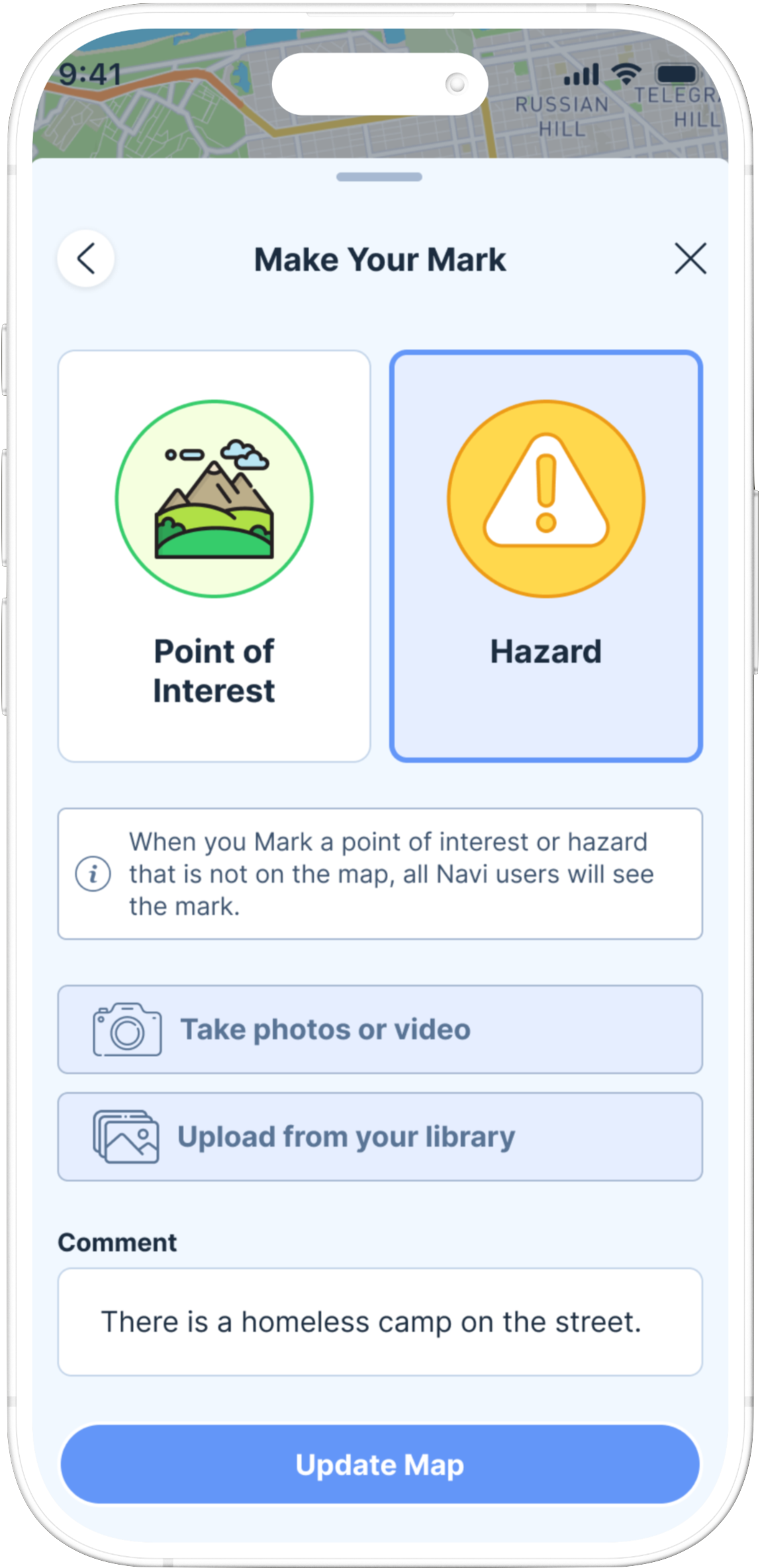Close the Make Your Mark sheet

click(x=691, y=258)
